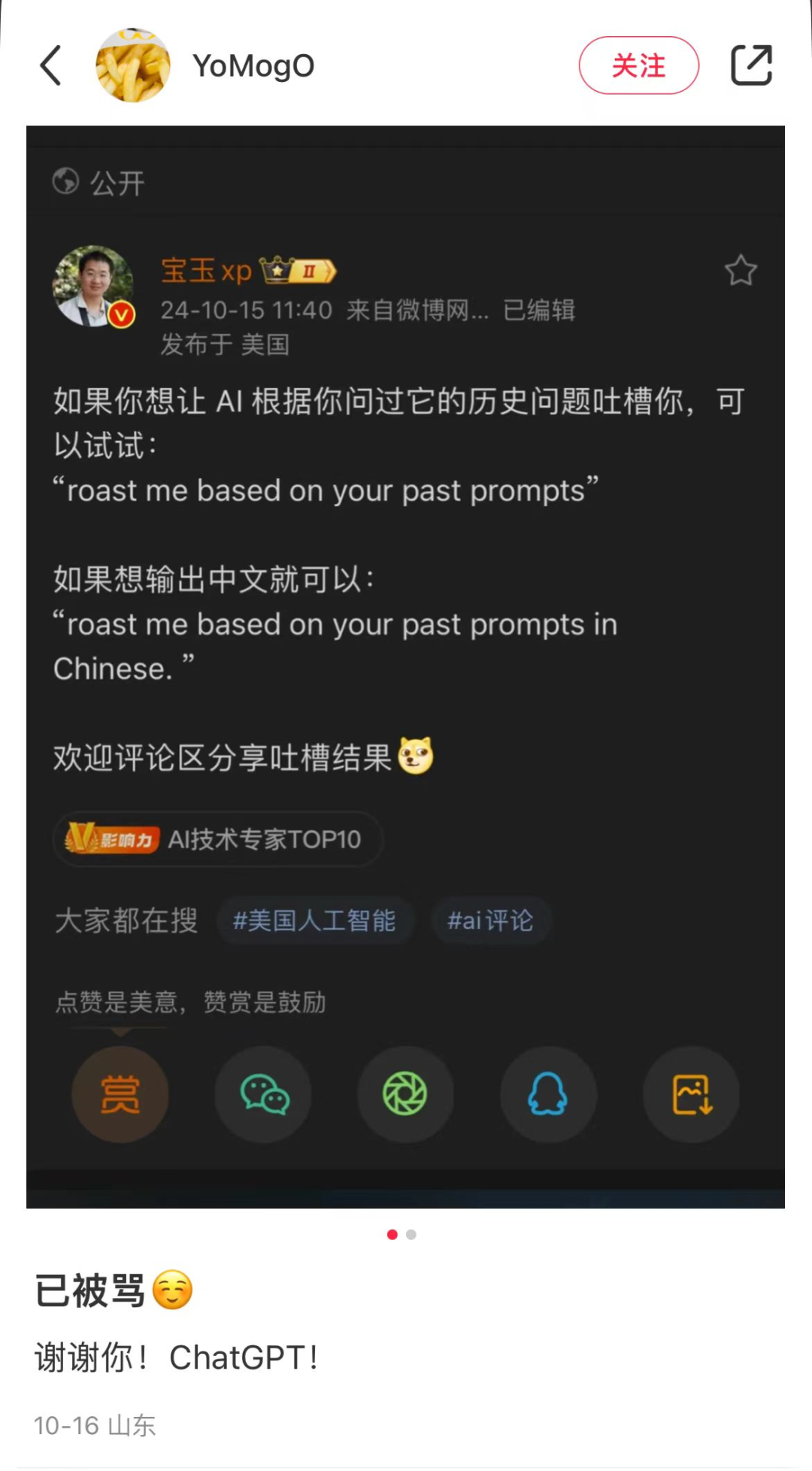Open the embedded Weibo screenshot image
Image resolution: width=812 pixels, height=1471 pixels.
point(405,666)
